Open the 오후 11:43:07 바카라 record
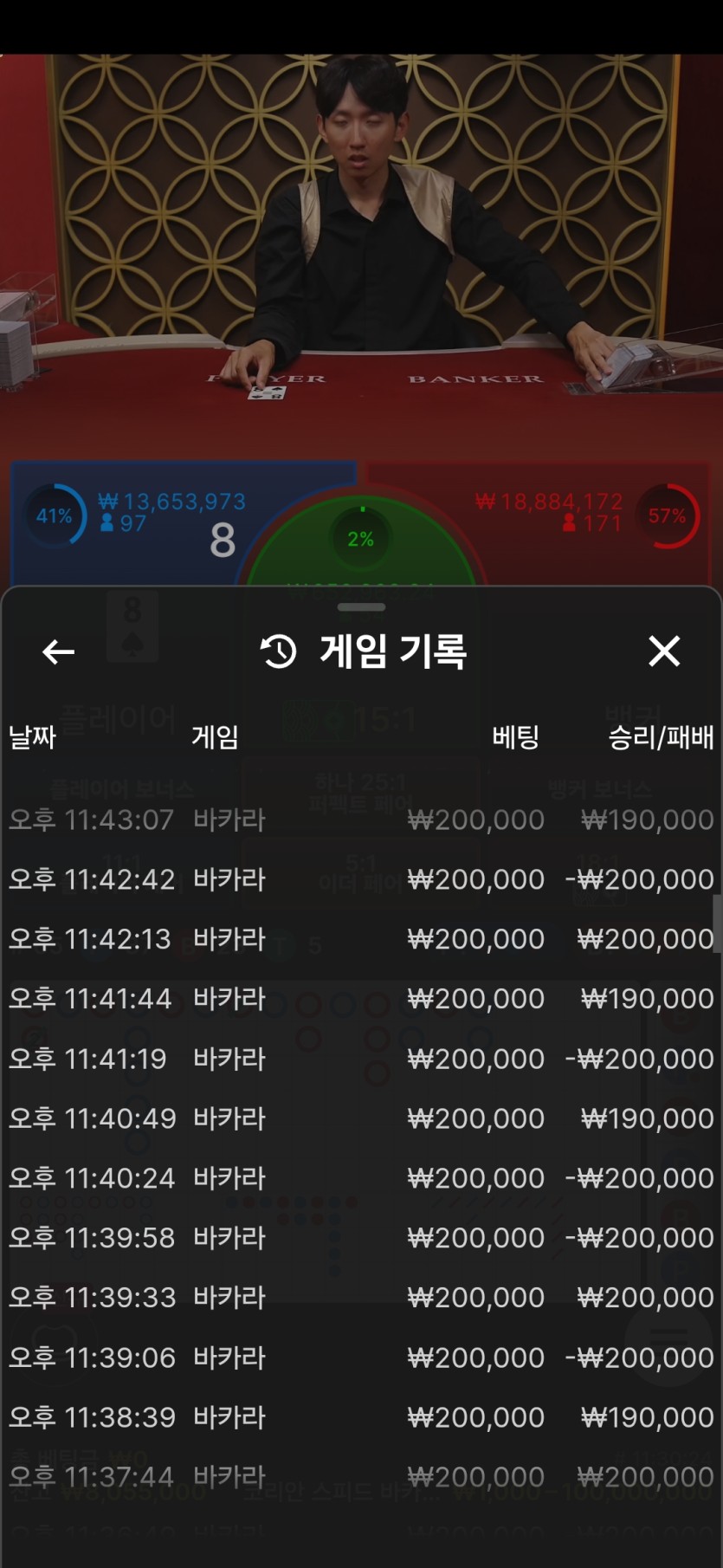The height and width of the screenshot is (1568, 723). coord(361,820)
